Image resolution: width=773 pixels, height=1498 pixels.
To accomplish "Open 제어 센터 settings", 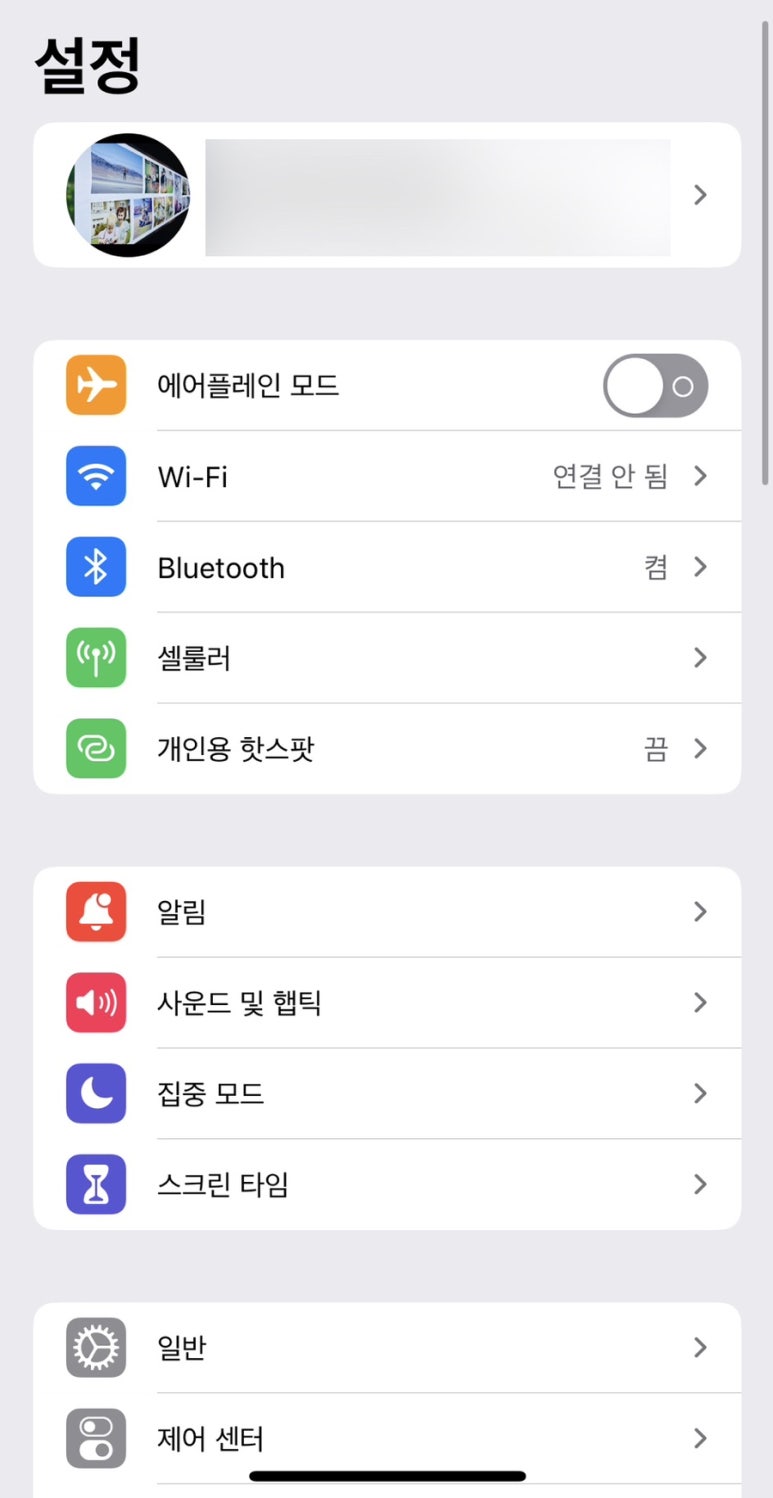I will pos(387,1438).
